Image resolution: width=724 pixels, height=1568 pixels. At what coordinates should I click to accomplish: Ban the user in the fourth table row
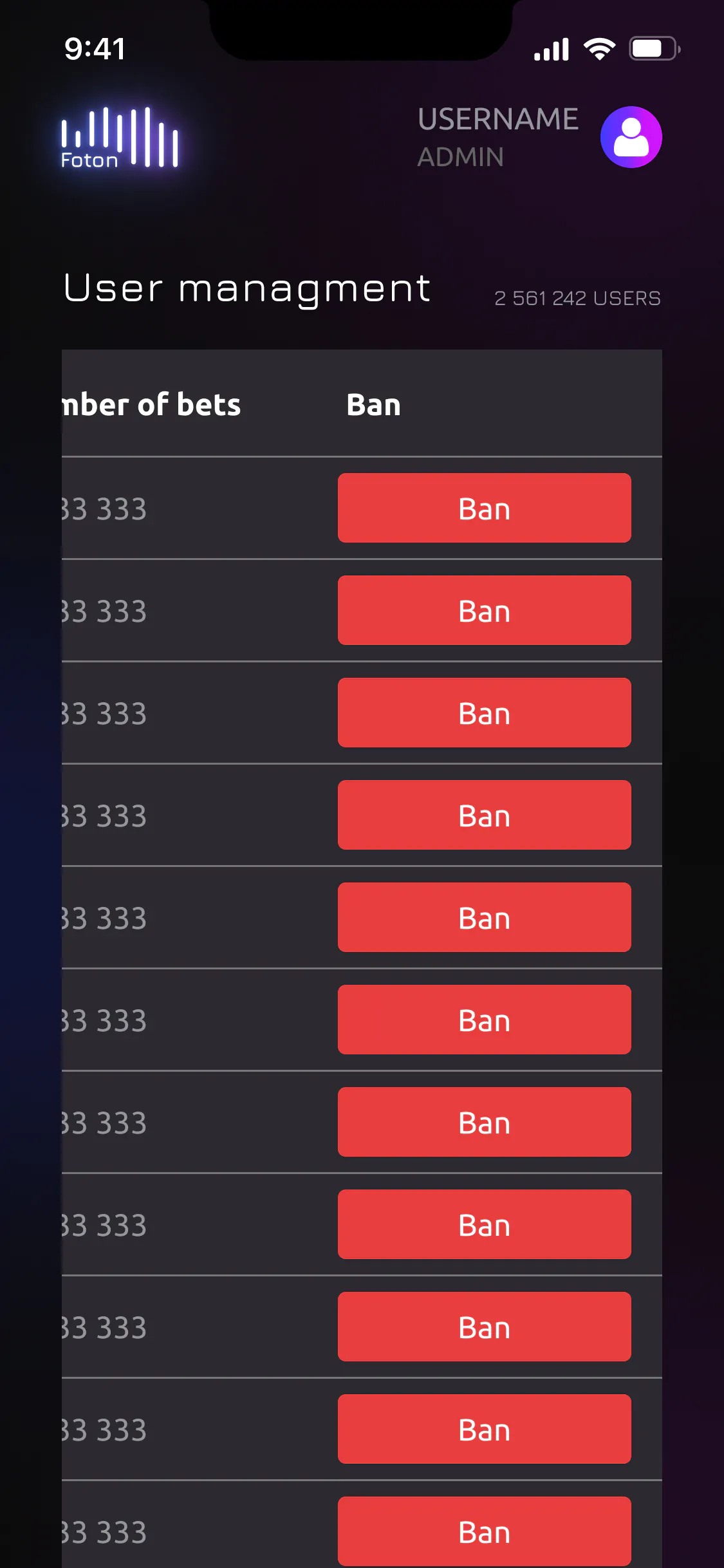[484, 815]
